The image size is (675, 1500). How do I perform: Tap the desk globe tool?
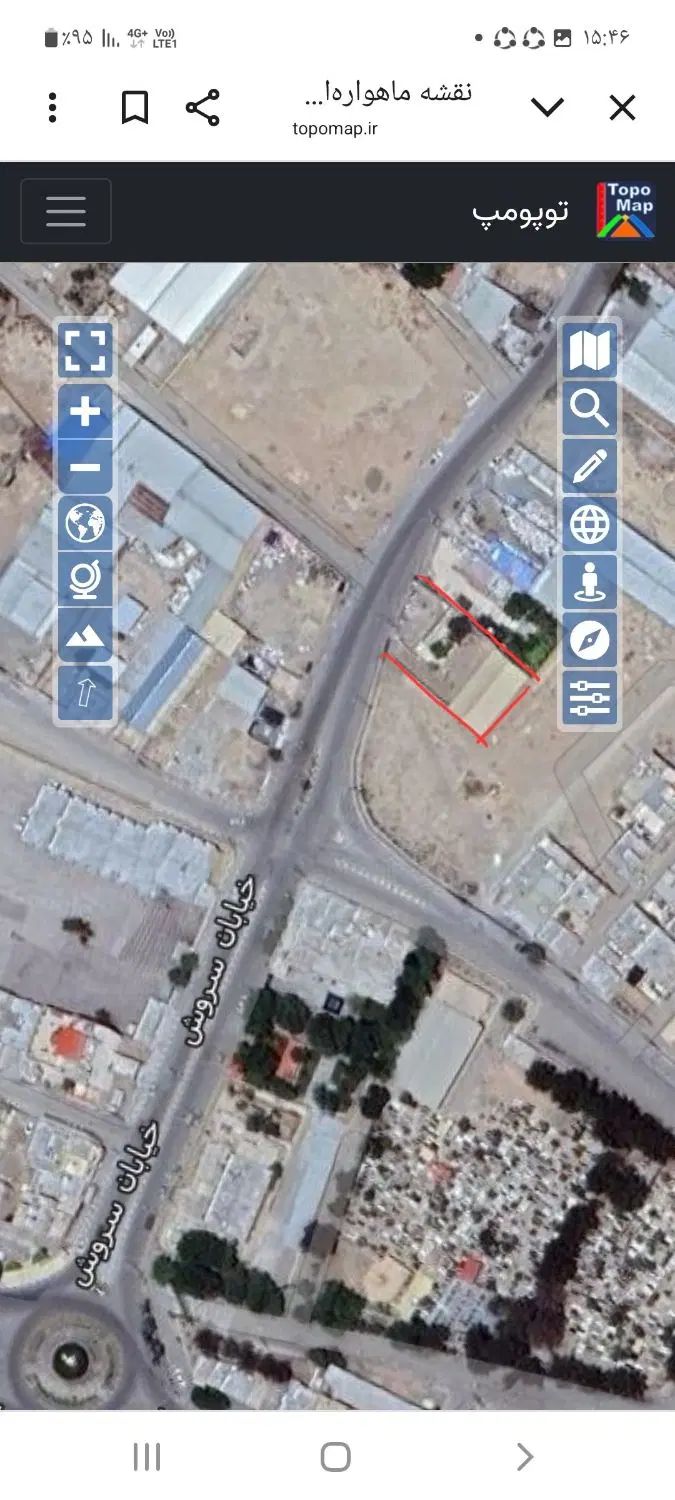pyautogui.click(x=85, y=580)
